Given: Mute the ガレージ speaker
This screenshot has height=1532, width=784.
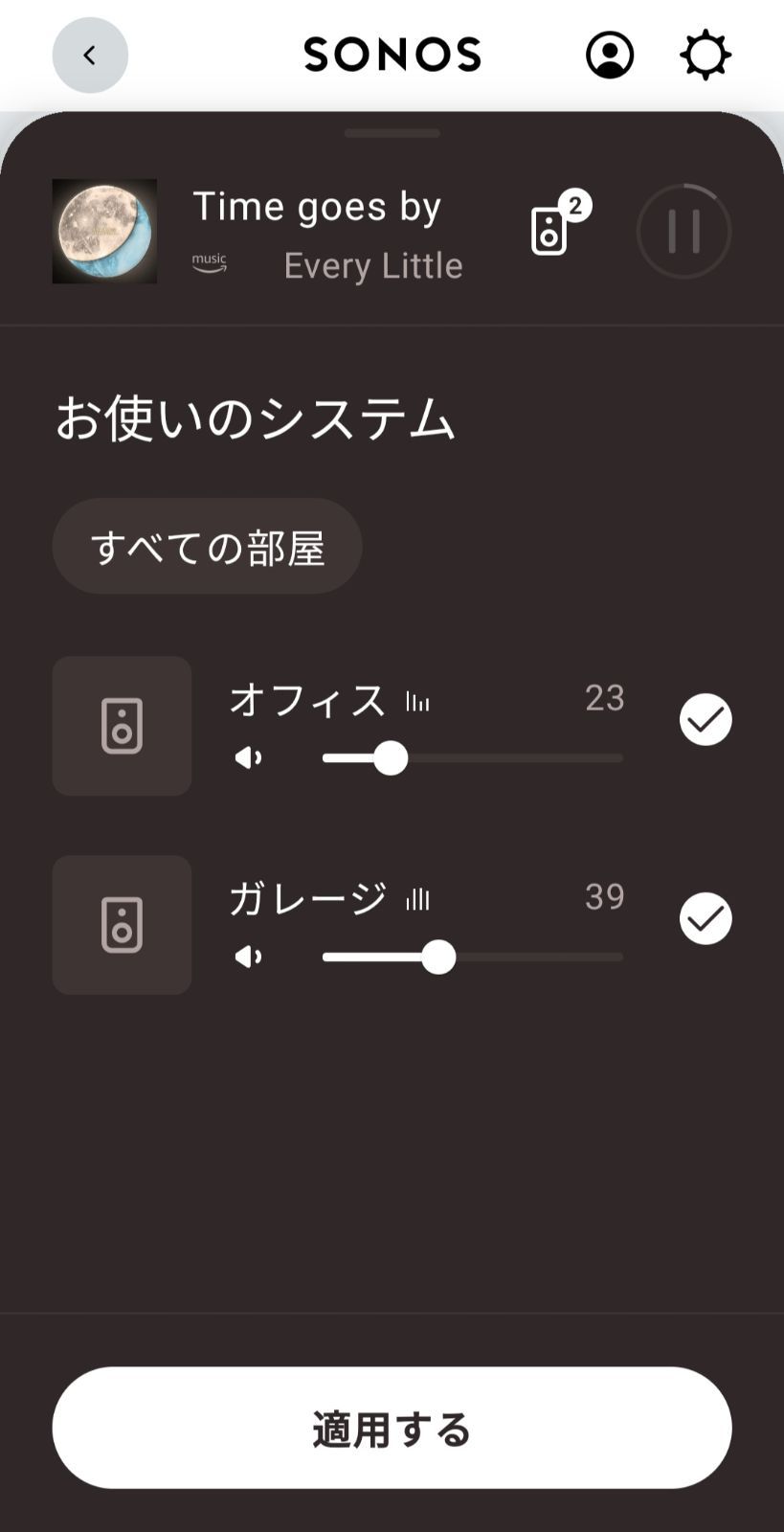Looking at the screenshot, I should click(x=248, y=957).
